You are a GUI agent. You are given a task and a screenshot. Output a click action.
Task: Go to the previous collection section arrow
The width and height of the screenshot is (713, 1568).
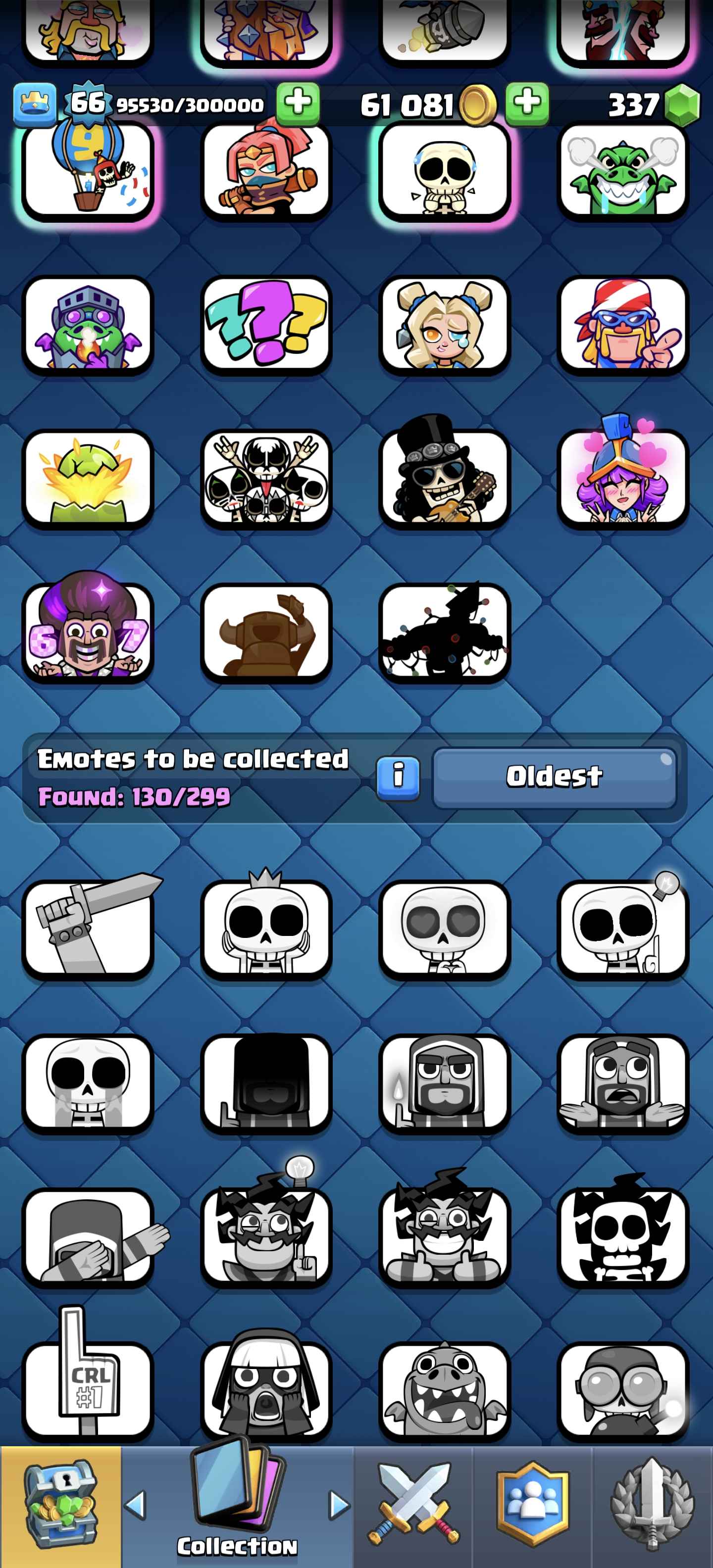pyautogui.click(x=136, y=1505)
